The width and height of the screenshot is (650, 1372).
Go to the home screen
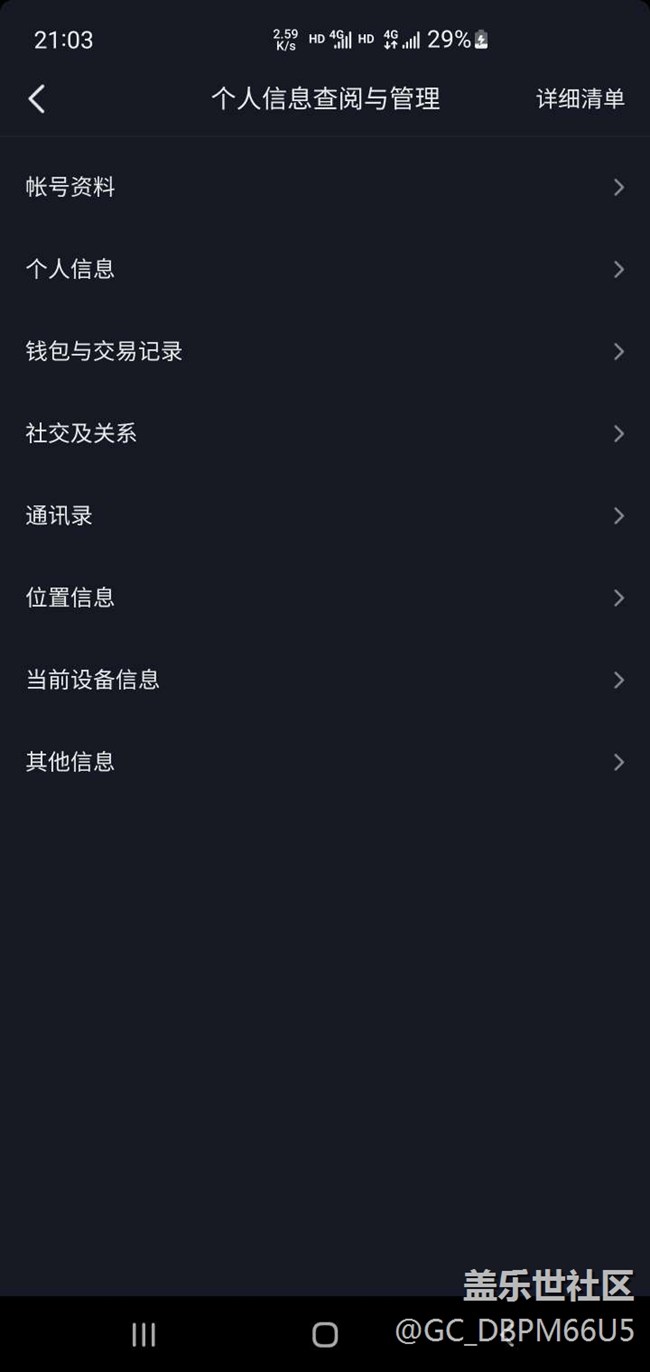coord(325,1334)
